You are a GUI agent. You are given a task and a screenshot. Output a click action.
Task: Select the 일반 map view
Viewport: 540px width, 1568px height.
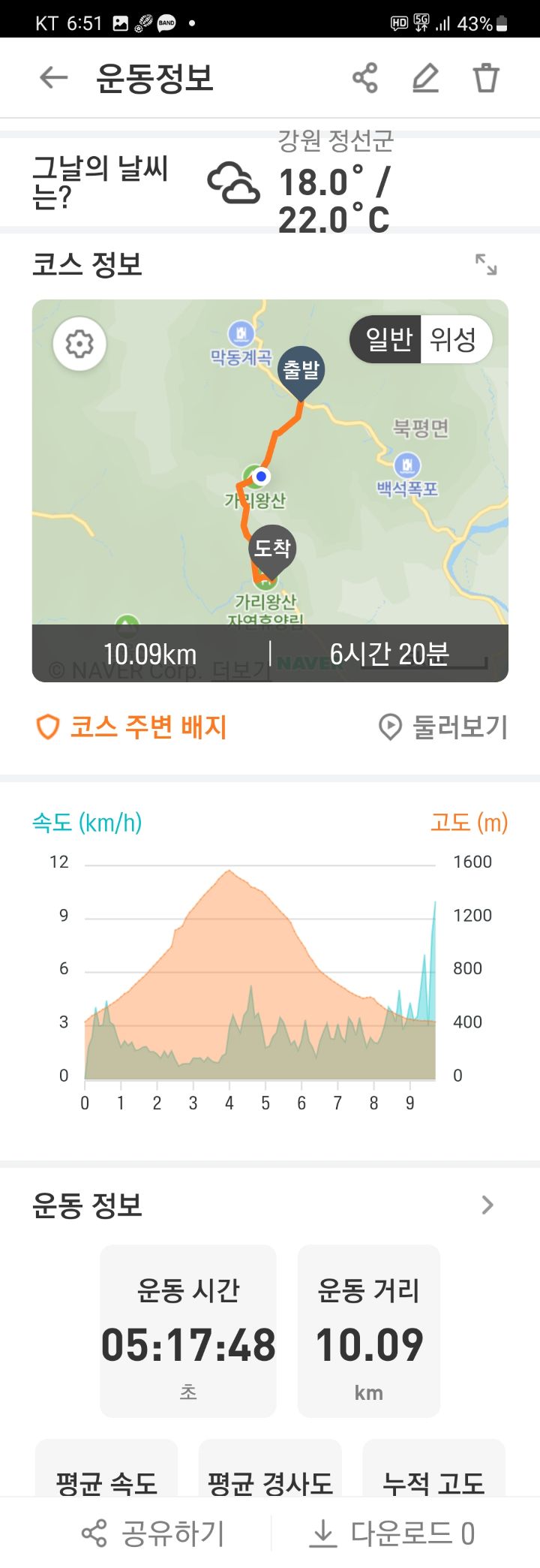click(x=388, y=340)
